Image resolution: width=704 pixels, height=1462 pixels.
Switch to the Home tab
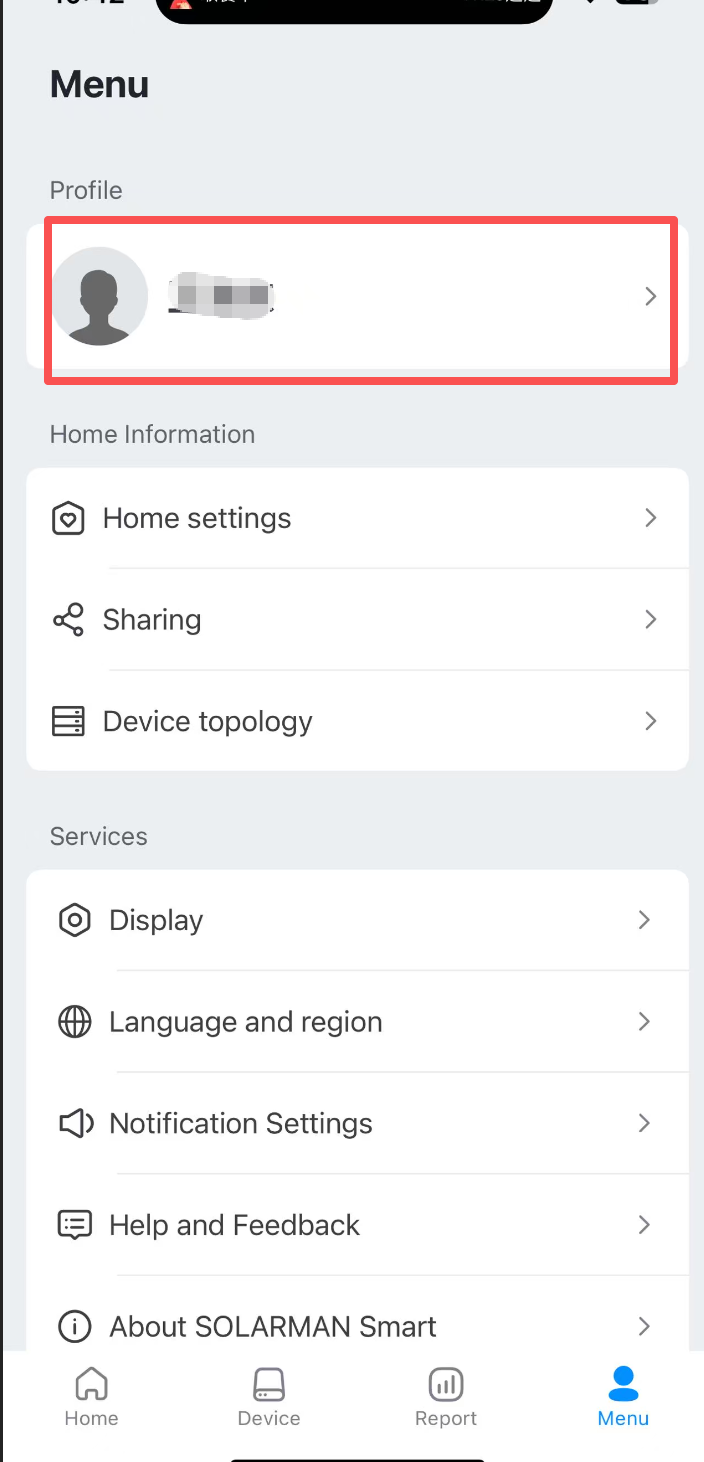click(x=91, y=1398)
